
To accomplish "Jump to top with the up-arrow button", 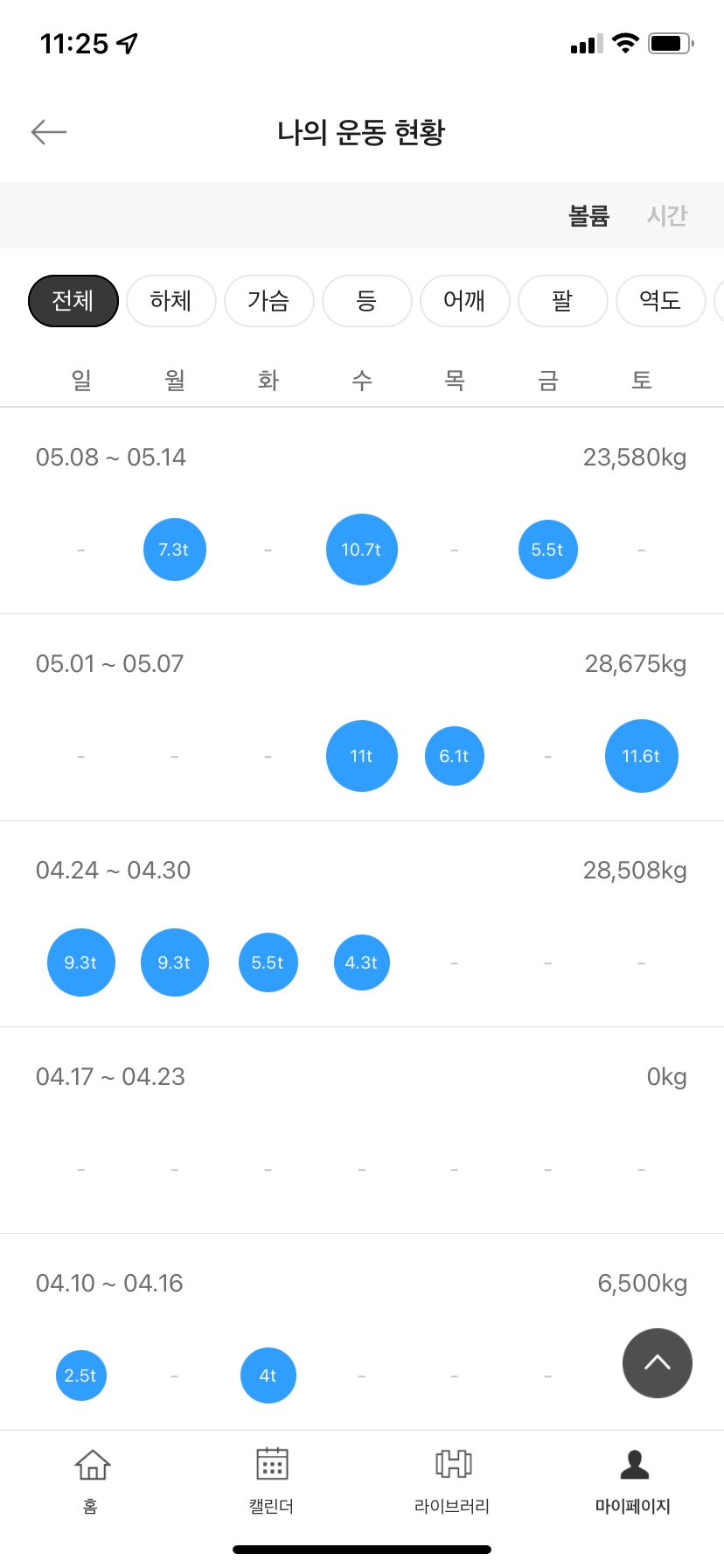I will tap(658, 1363).
